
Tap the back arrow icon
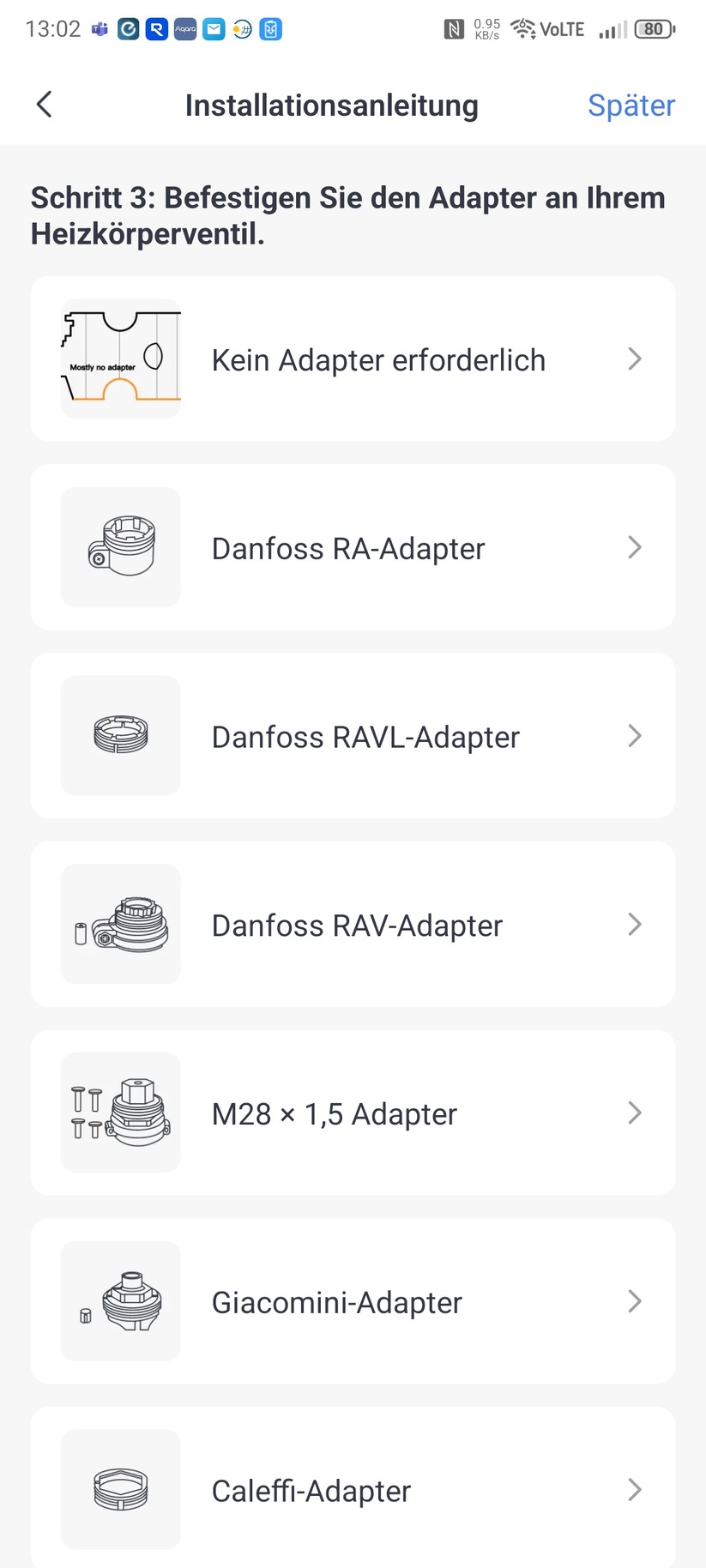pyautogui.click(x=44, y=104)
